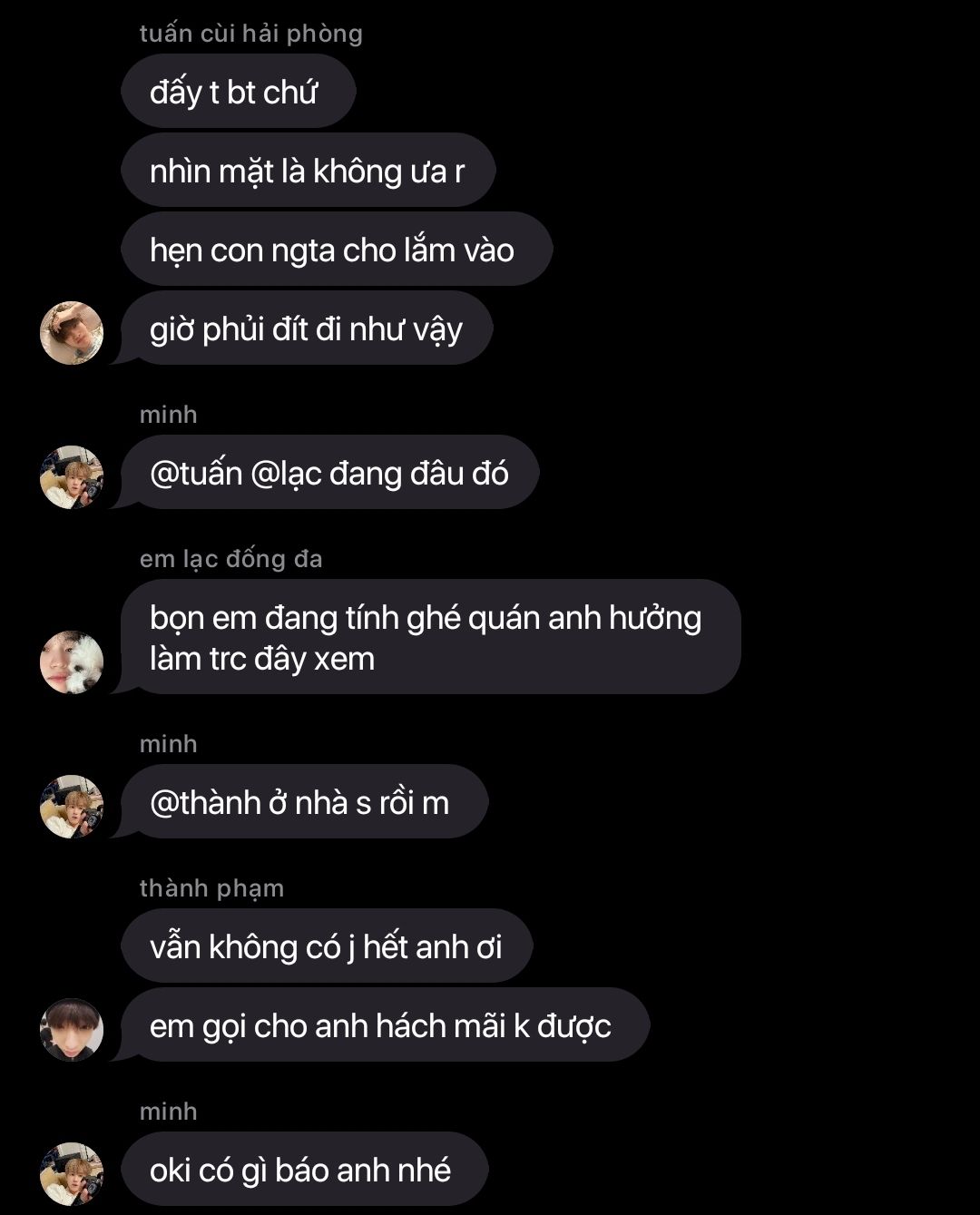Open thành phạm's profile avatar
Image resolution: width=980 pixels, height=1215 pixels.
(x=72, y=1030)
